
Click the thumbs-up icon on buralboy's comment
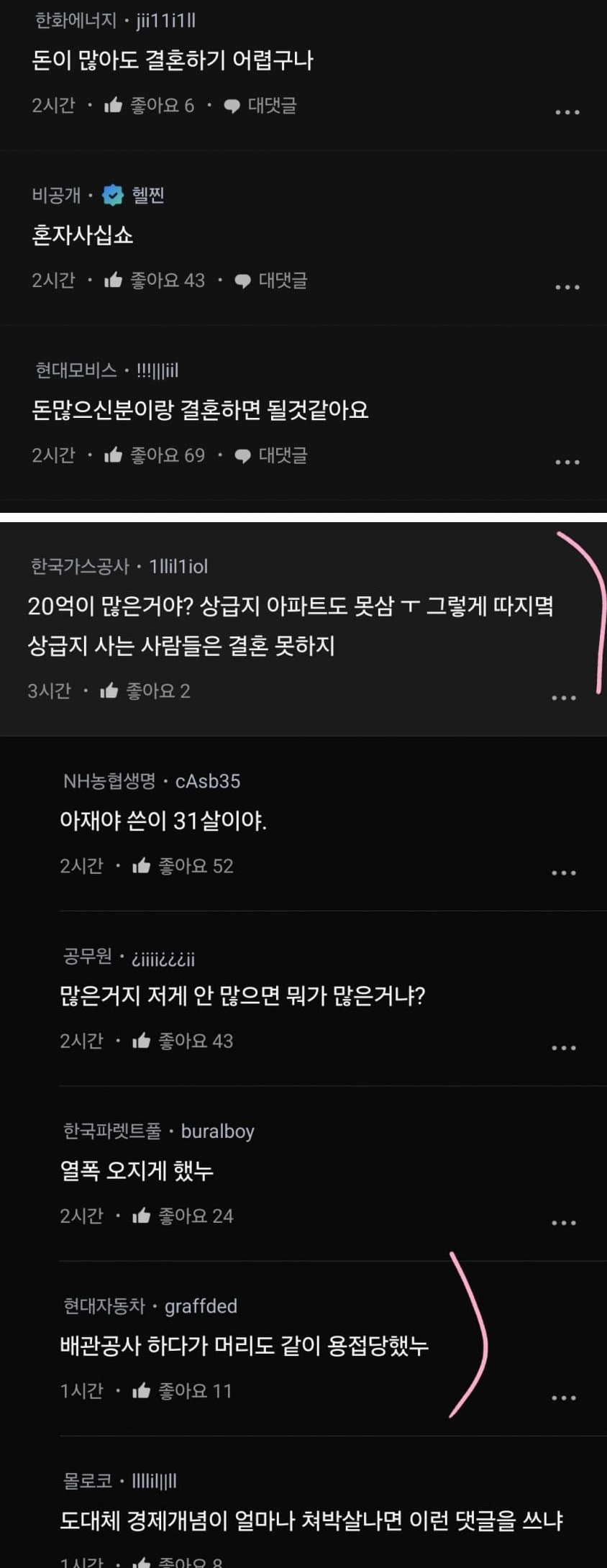(142, 1216)
